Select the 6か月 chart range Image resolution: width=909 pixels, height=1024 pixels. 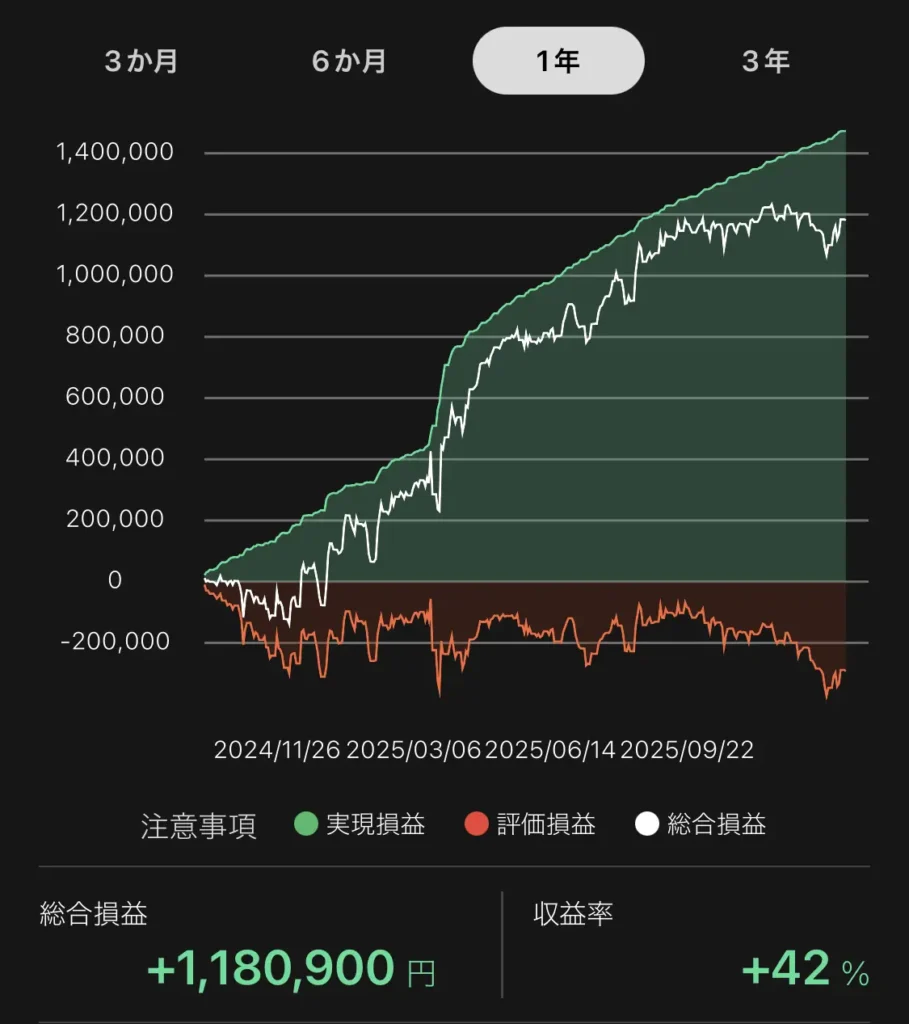[x=349, y=61]
